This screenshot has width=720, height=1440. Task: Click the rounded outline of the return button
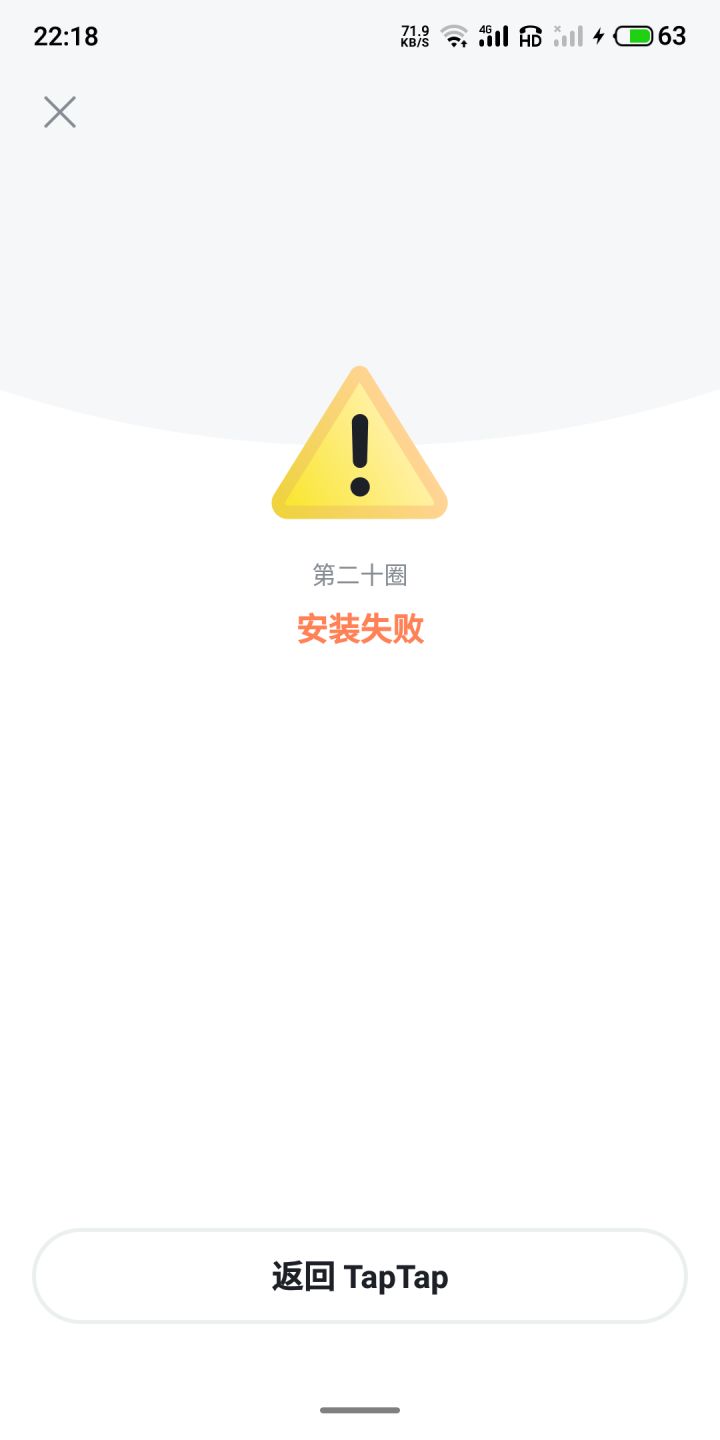coord(360,1229)
